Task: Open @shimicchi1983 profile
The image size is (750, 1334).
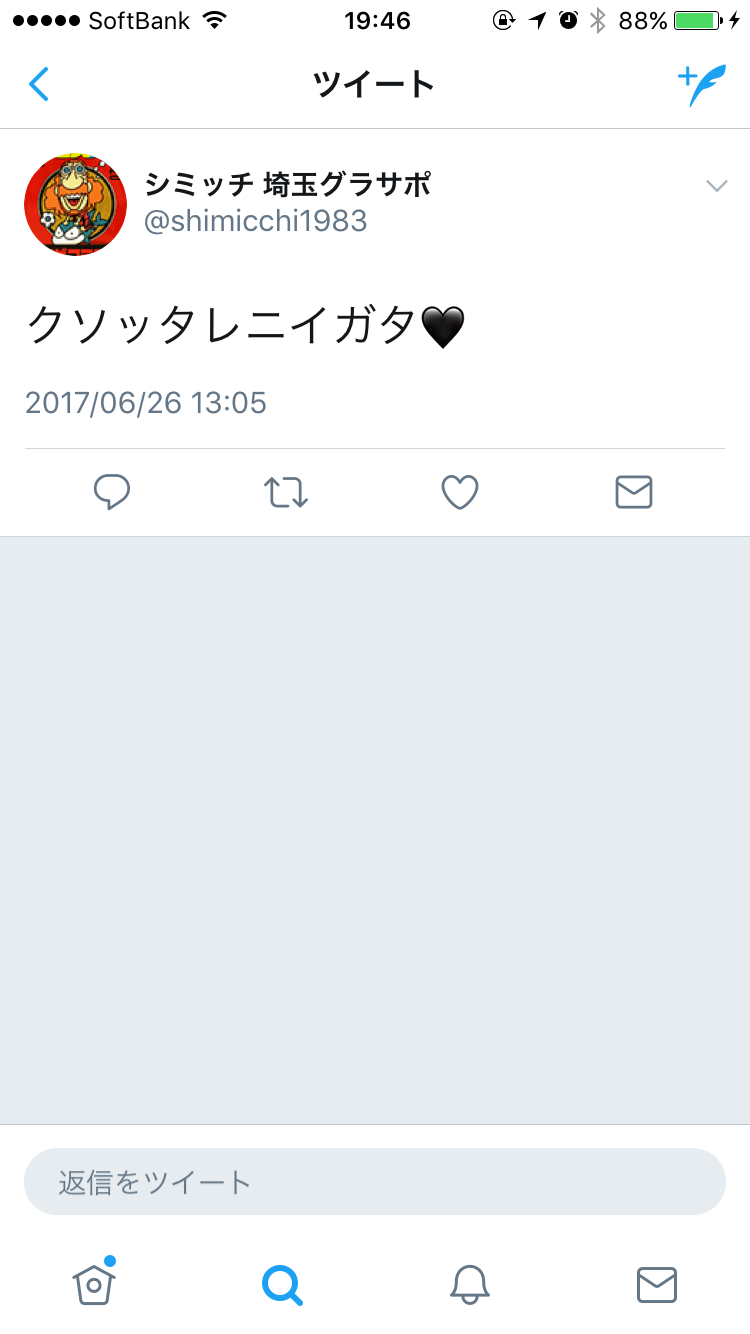Action: coord(256,221)
